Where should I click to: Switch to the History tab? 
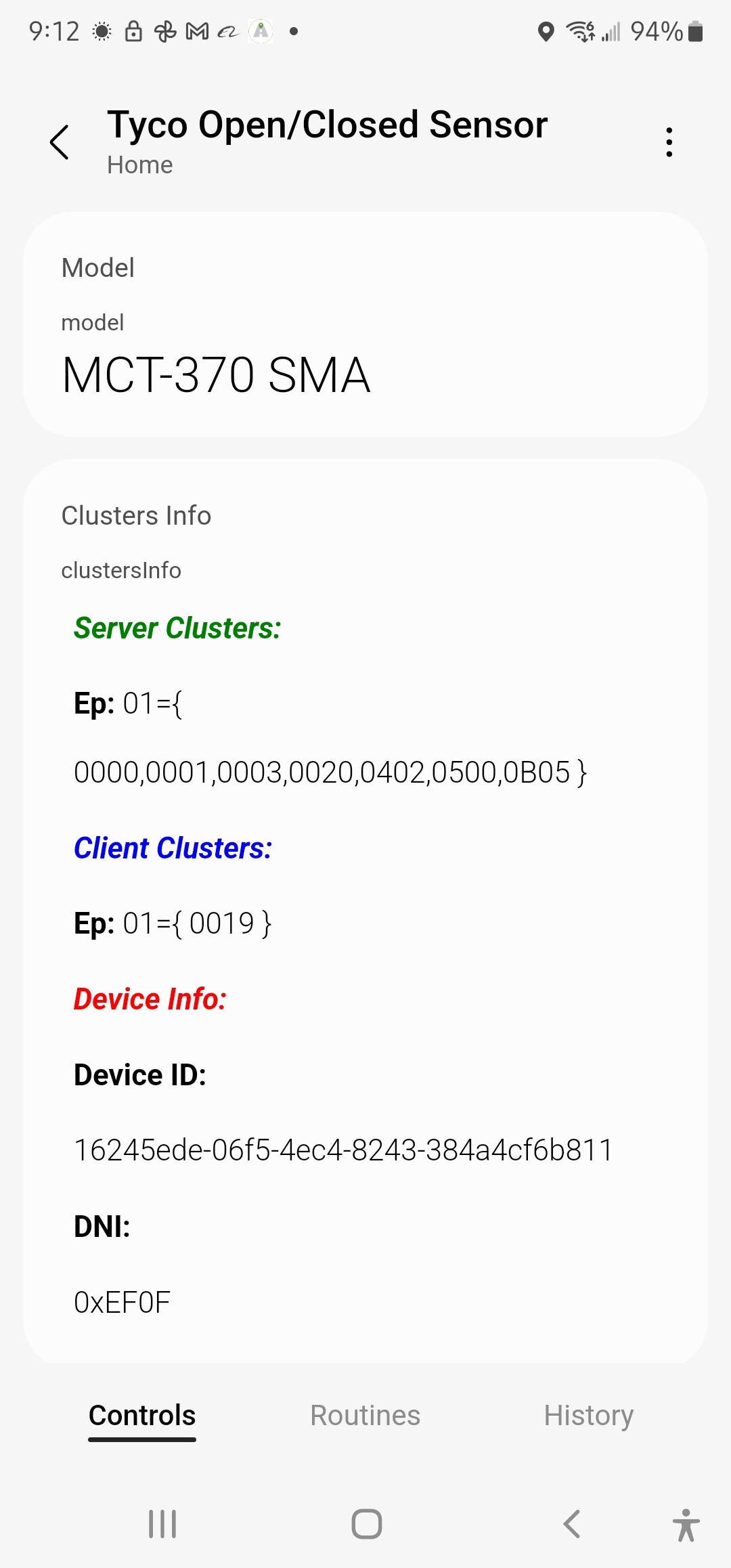click(588, 1416)
